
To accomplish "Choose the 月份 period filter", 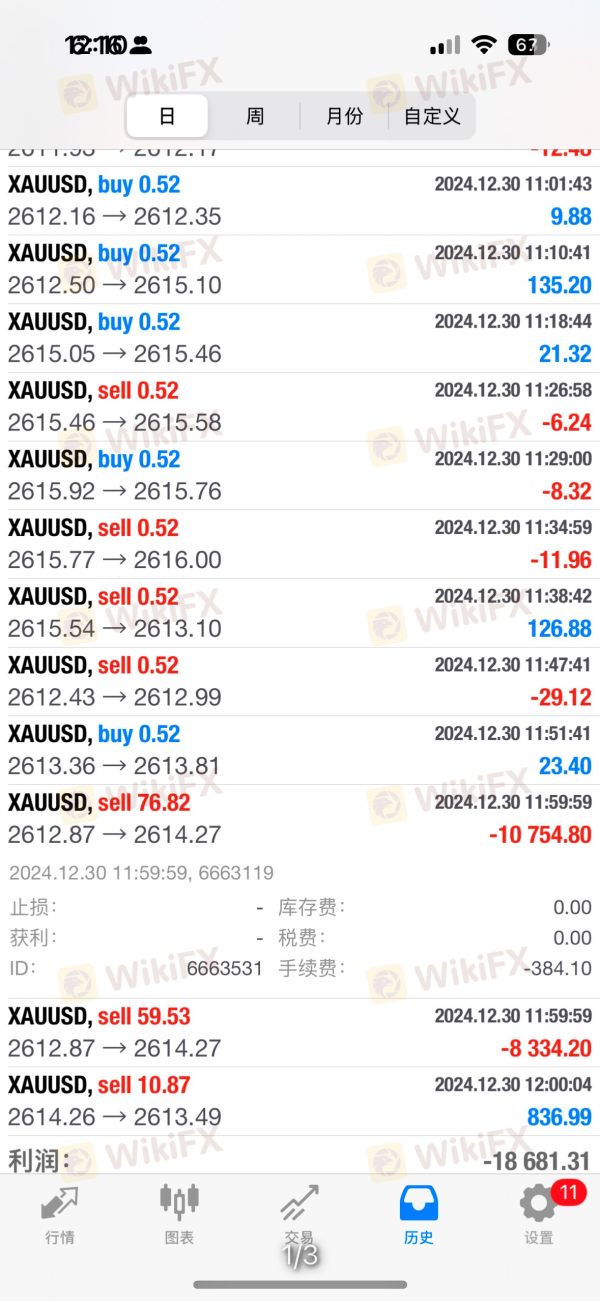I will coord(344,116).
